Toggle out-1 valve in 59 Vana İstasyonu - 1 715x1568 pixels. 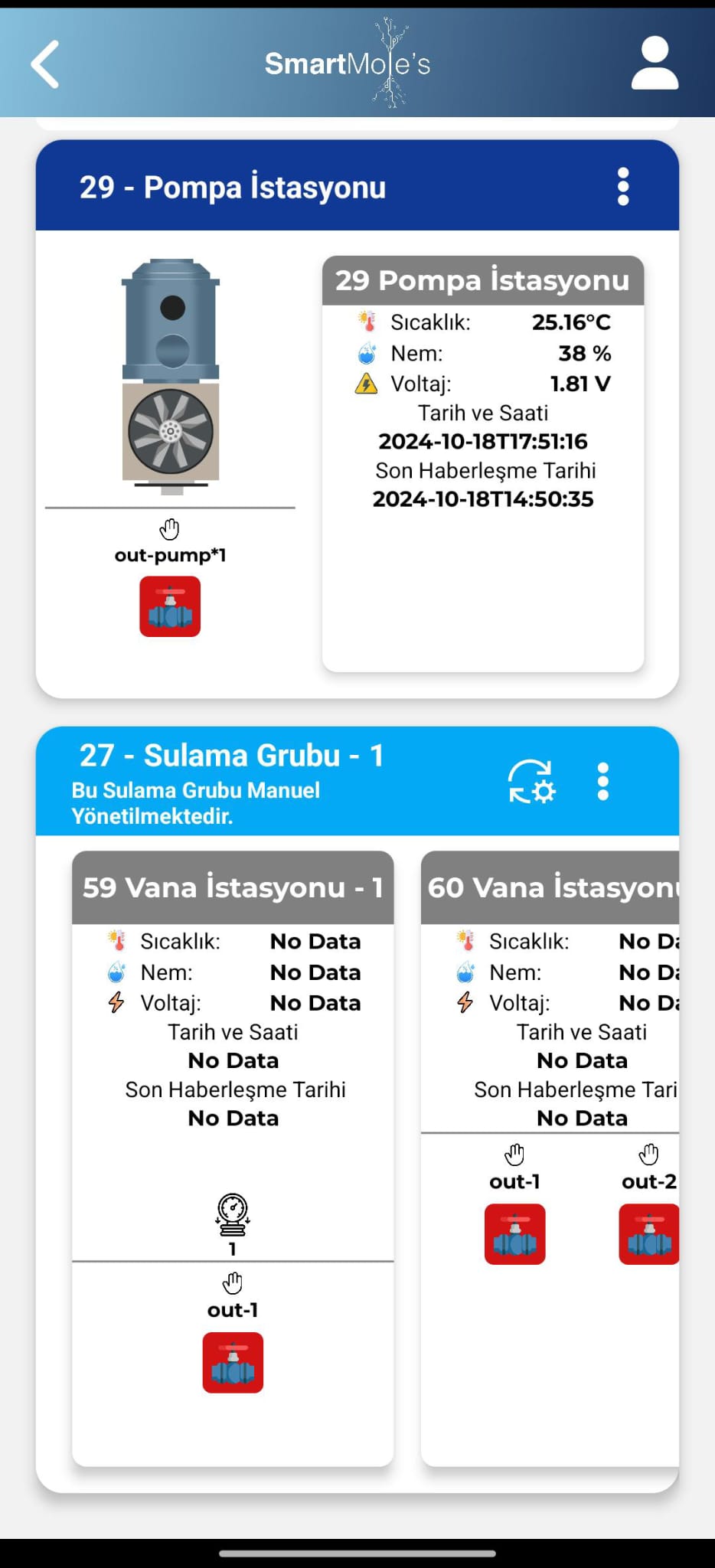[233, 1363]
